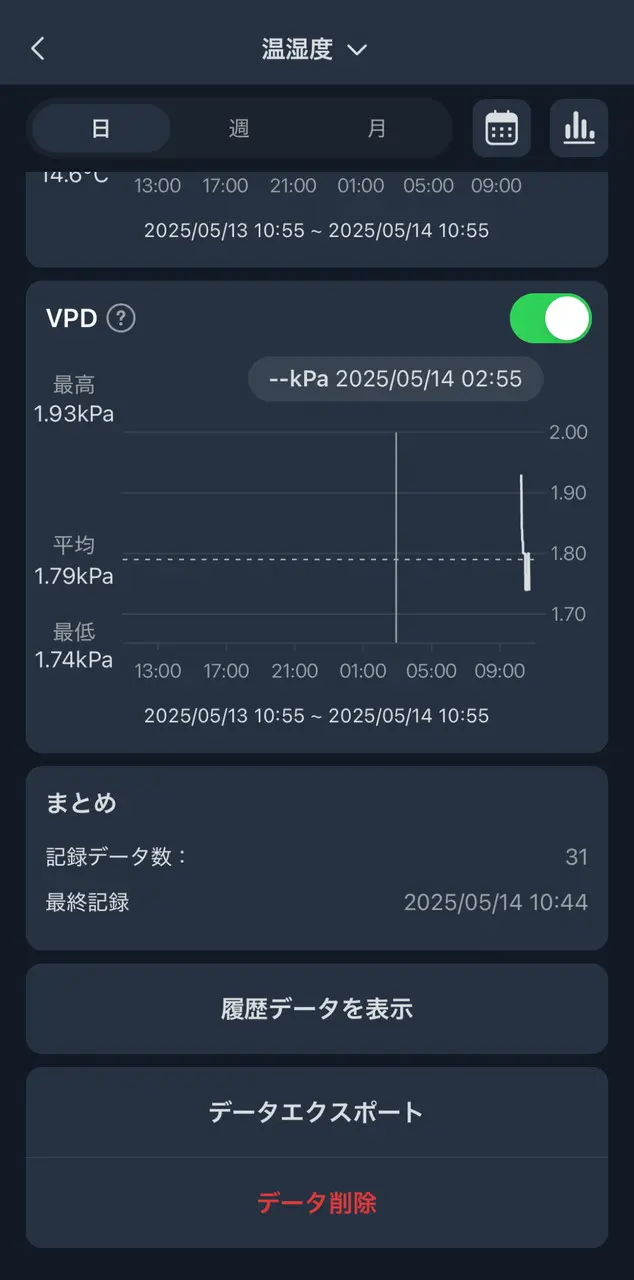This screenshot has width=634, height=1280.
Task: Open the calendar date picker
Action: (x=501, y=128)
